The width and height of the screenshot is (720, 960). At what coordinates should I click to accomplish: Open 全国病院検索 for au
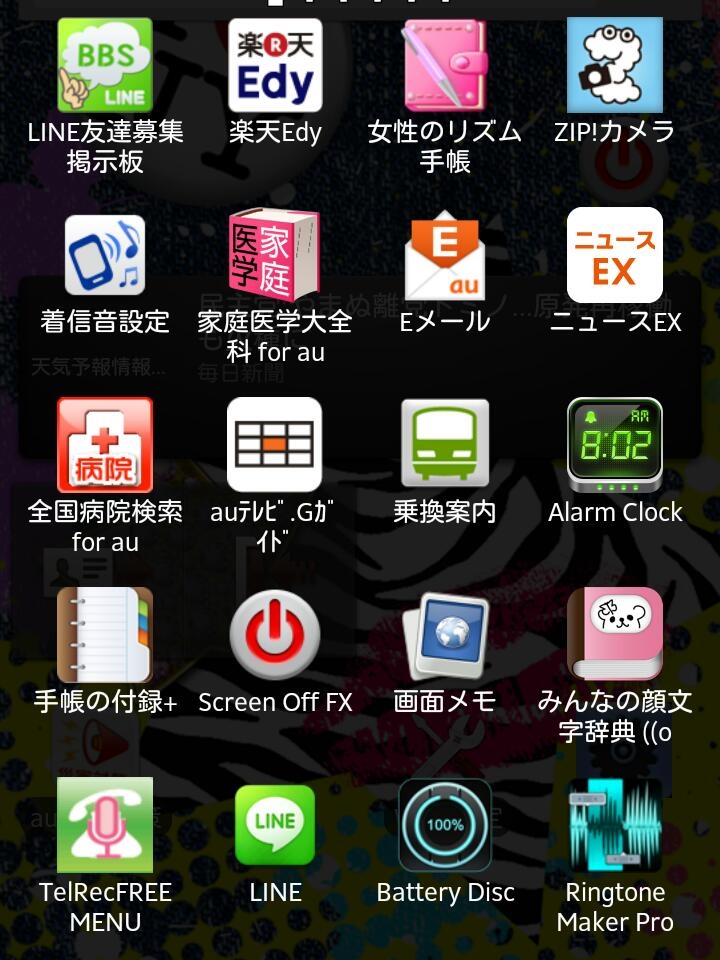pos(105,445)
